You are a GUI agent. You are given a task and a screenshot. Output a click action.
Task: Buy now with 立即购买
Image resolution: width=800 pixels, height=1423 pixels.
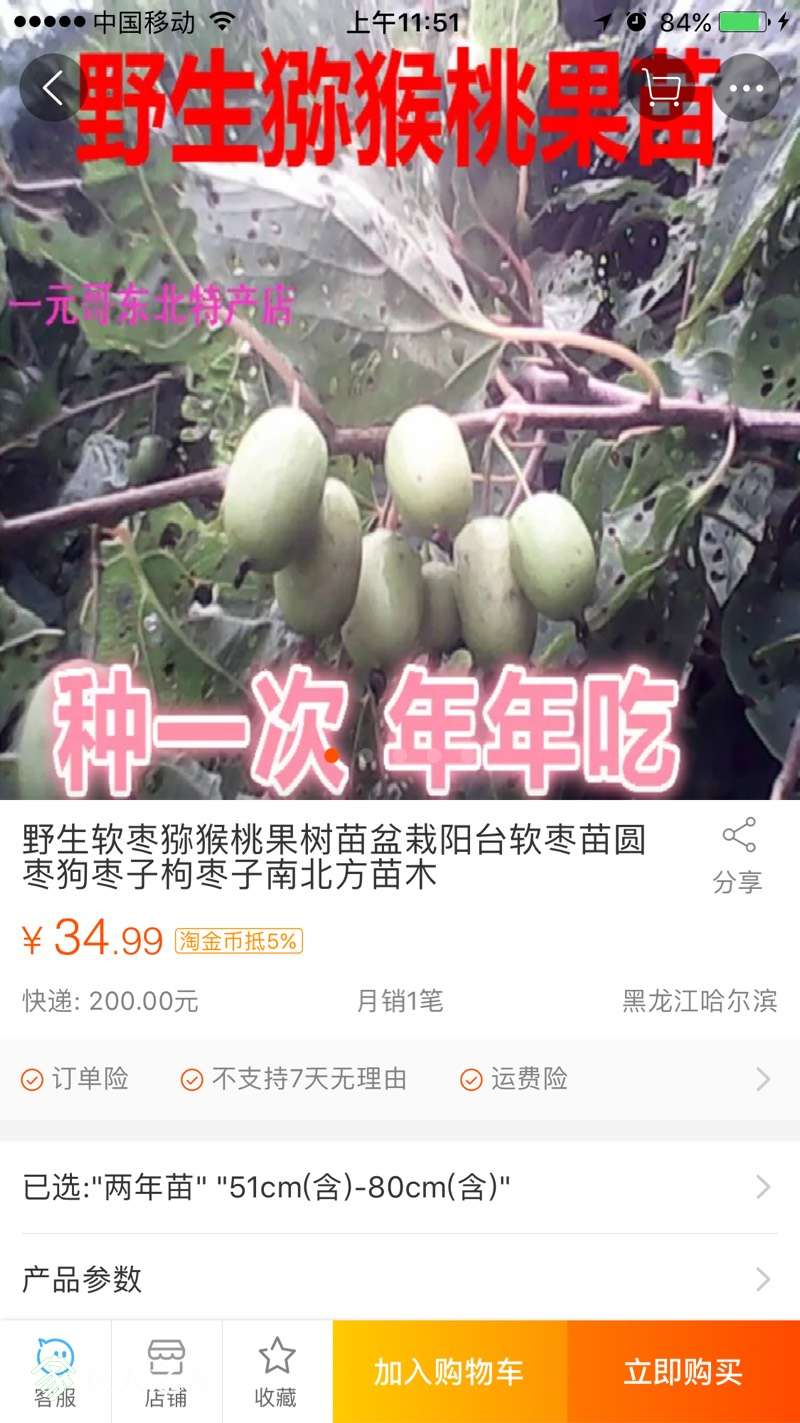coord(683,1372)
